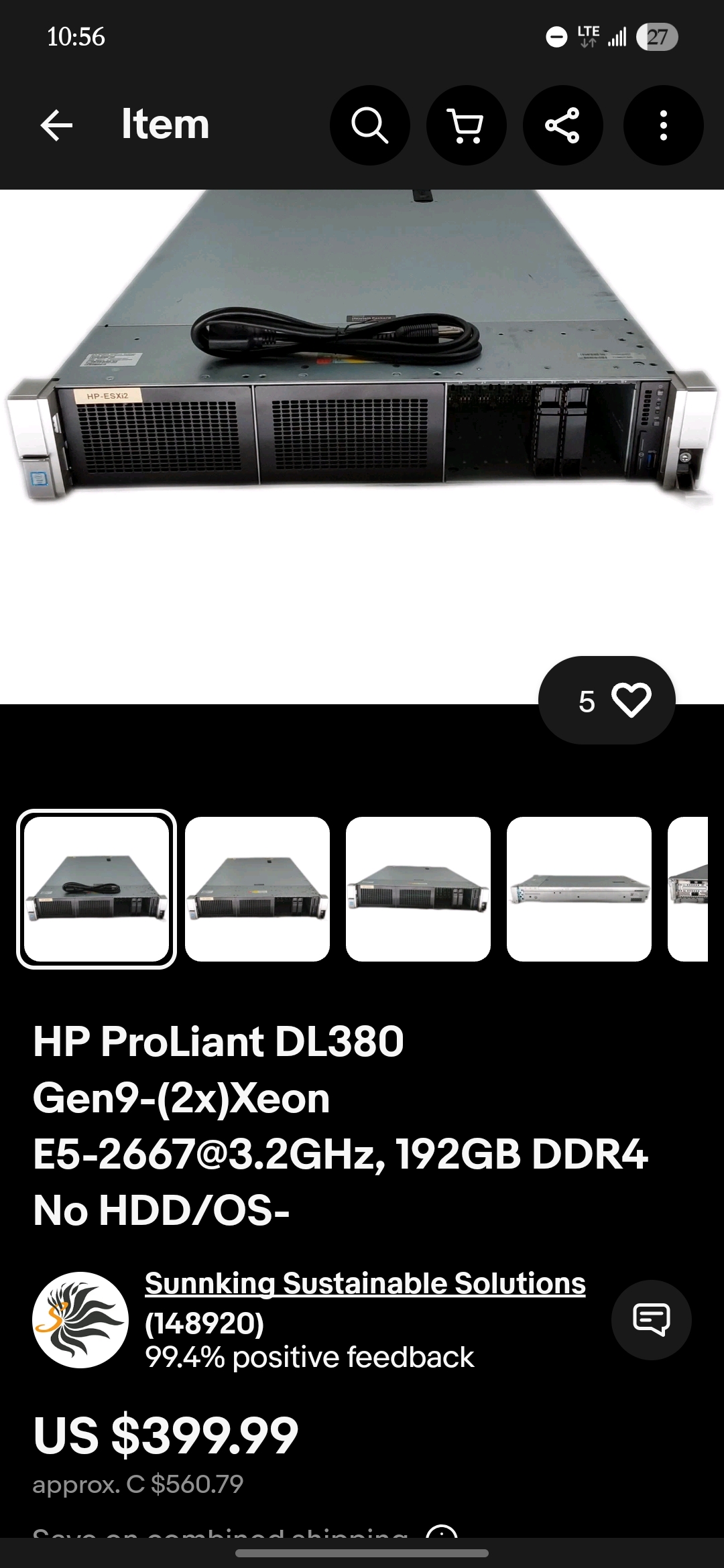Open the three-dot overflow menu
The width and height of the screenshot is (724, 1568).
[x=663, y=125]
